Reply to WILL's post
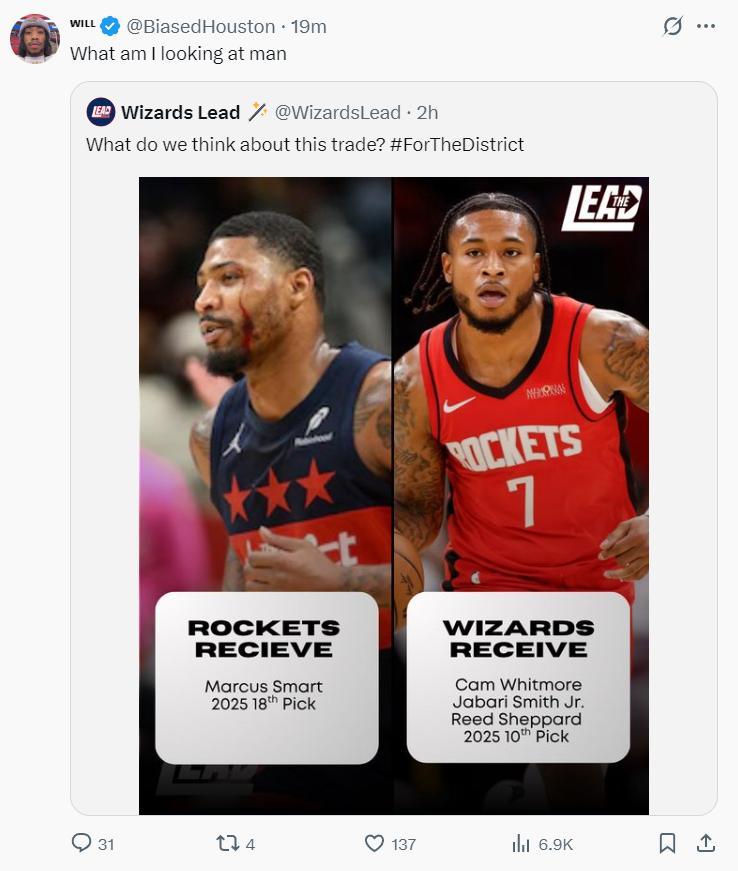This screenshot has height=871, width=738. 82,844
